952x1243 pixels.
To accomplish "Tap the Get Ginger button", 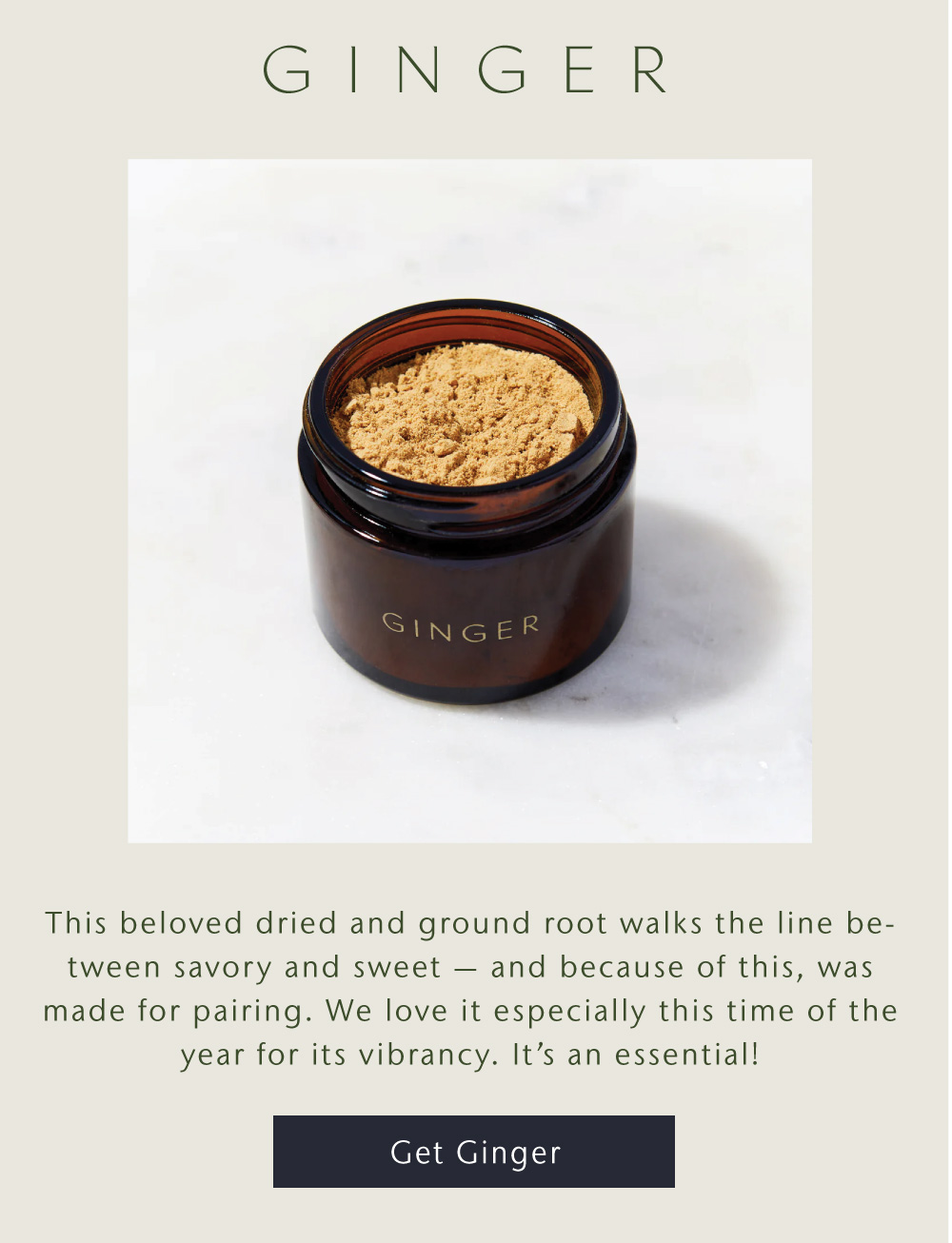I will [473, 1152].
